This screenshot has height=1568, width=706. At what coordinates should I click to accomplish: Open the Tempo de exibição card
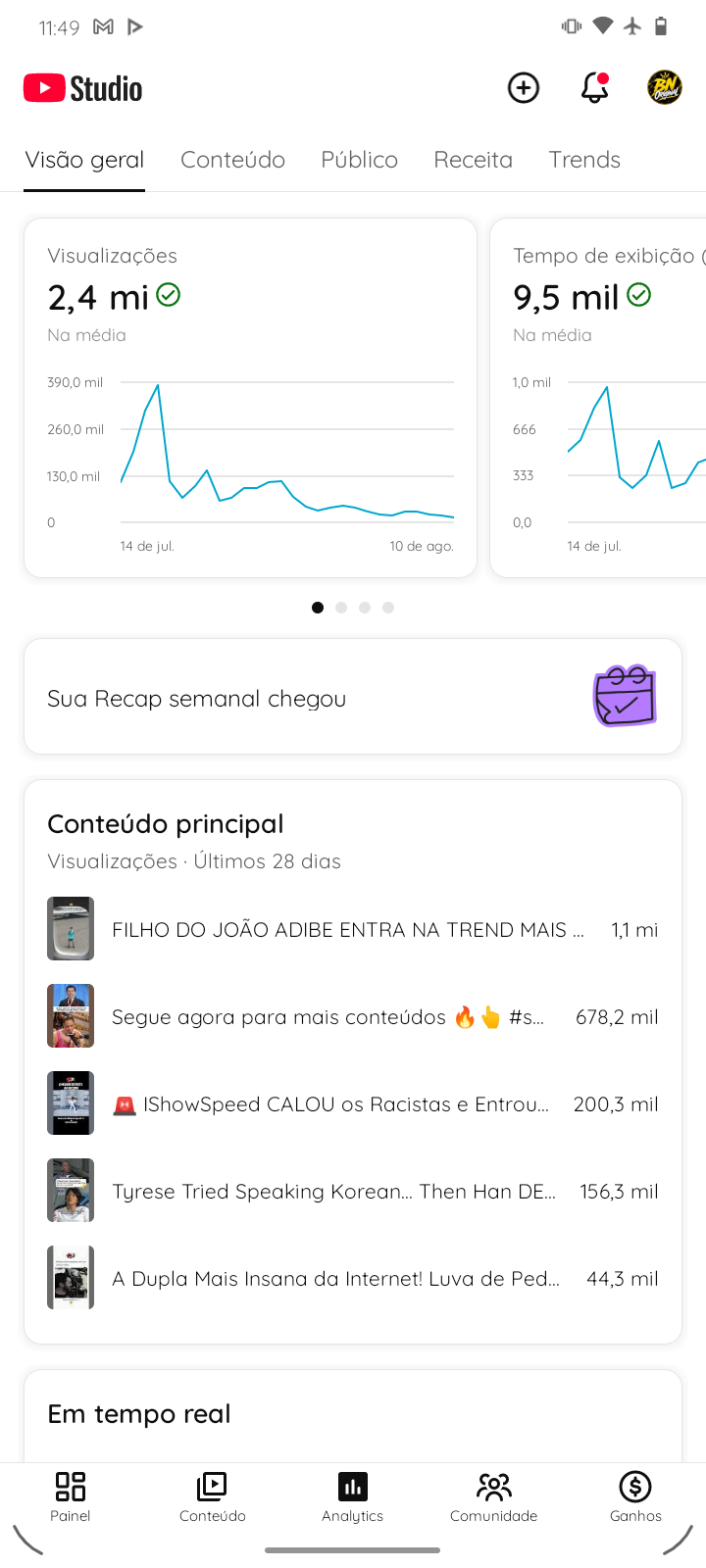(x=598, y=398)
